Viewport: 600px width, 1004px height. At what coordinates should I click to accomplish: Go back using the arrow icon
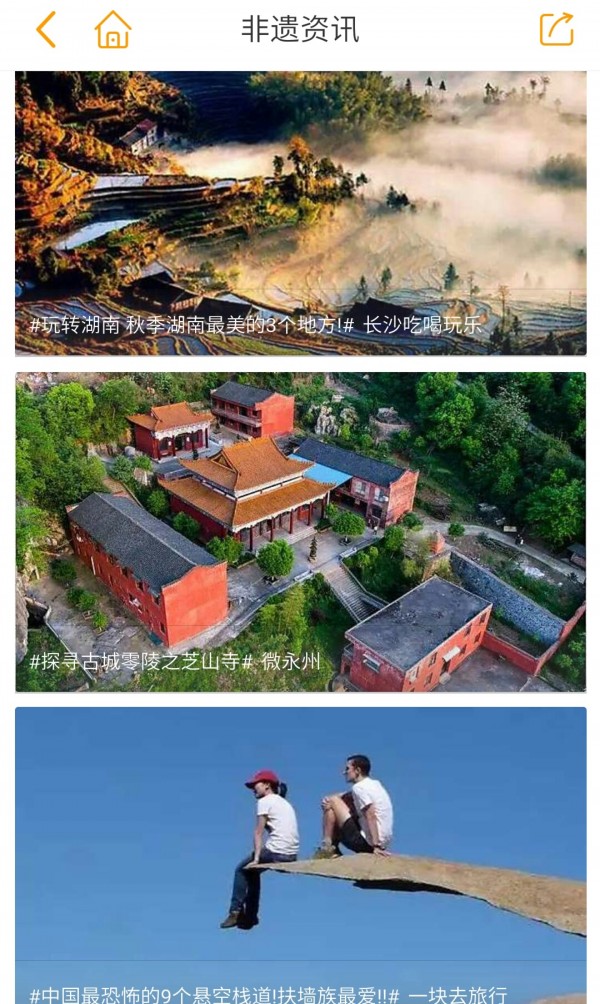(x=45, y=30)
